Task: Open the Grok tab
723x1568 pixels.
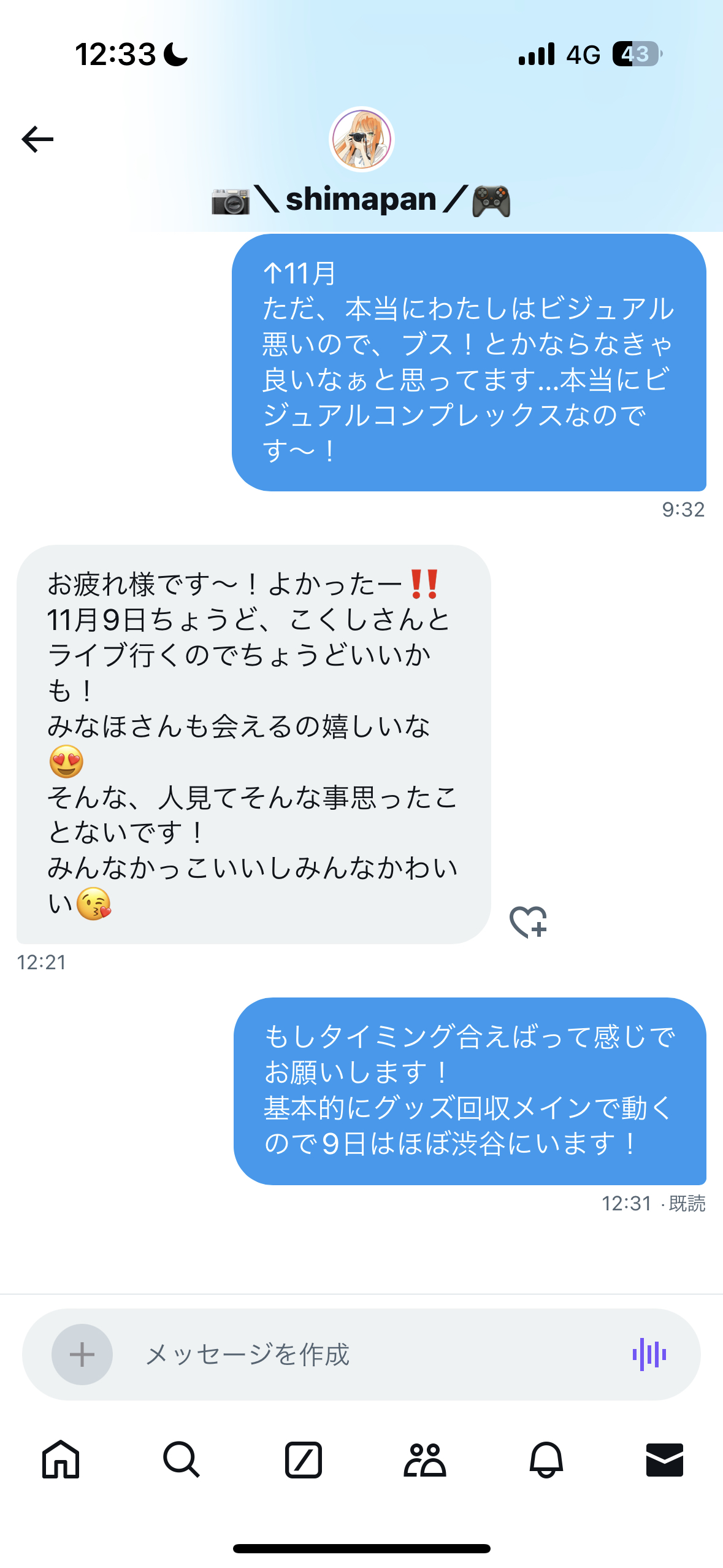Action: point(303,1459)
